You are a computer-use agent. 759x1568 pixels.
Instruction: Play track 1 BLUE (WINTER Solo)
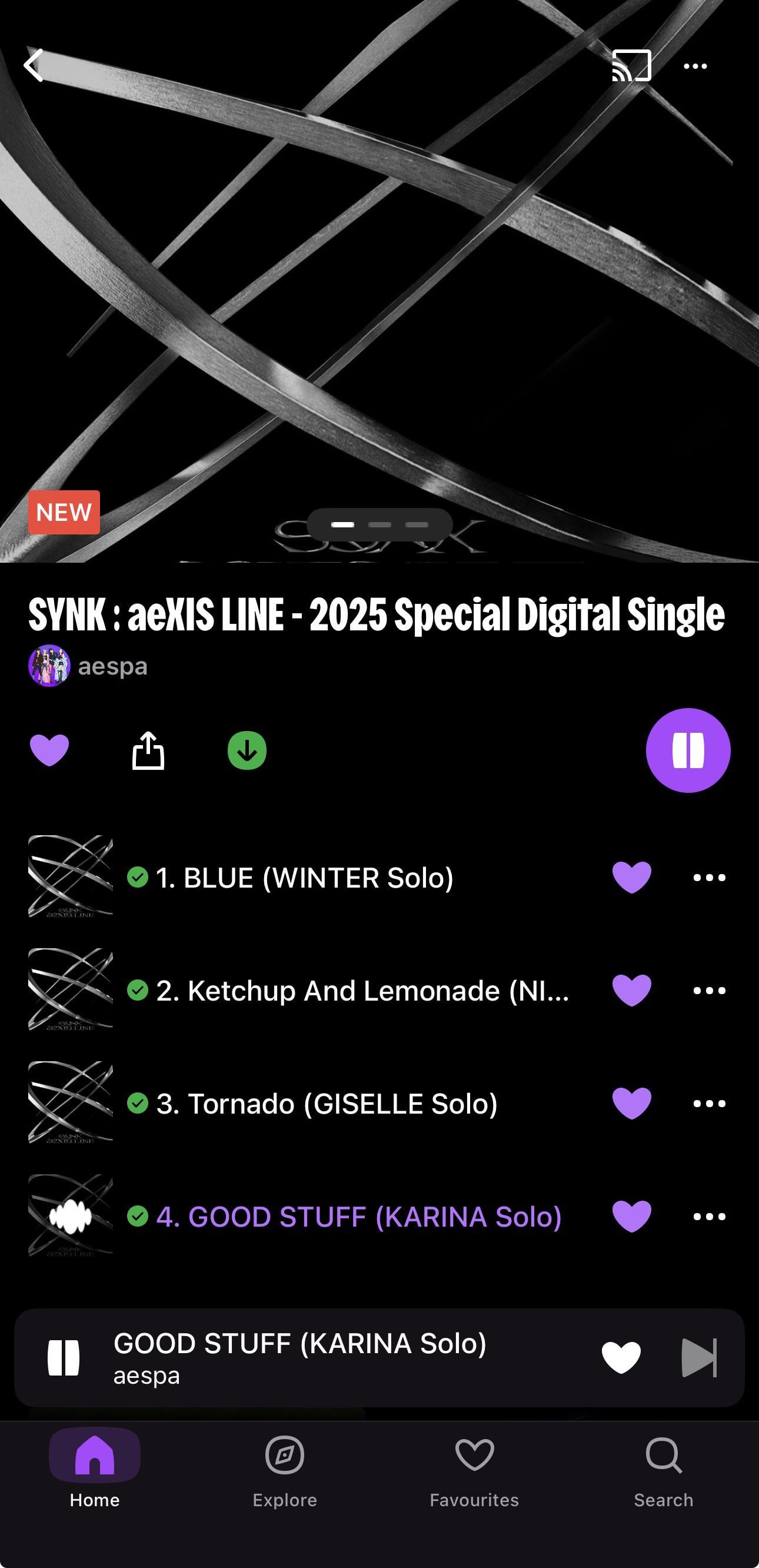pyautogui.click(x=304, y=878)
